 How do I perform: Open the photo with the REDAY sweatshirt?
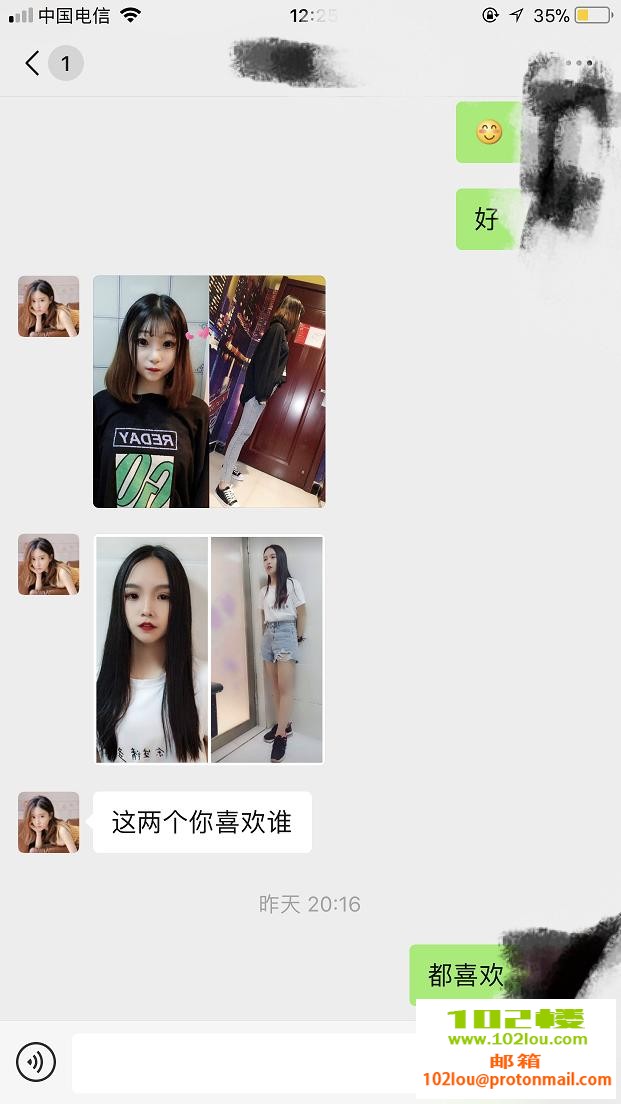(209, 391)
